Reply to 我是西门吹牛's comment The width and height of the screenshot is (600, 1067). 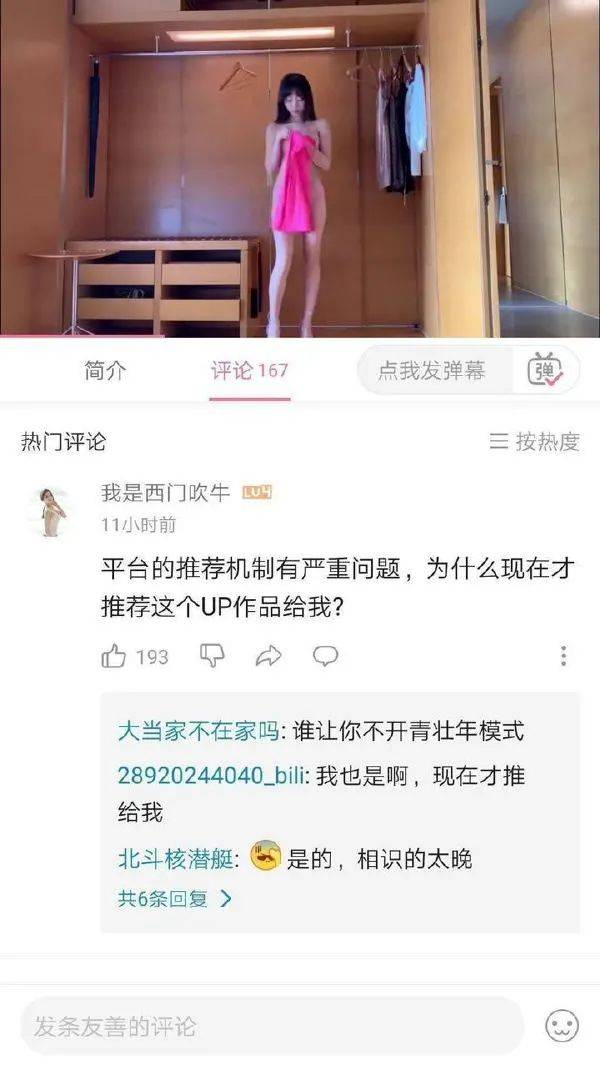[x=325, y=656]
